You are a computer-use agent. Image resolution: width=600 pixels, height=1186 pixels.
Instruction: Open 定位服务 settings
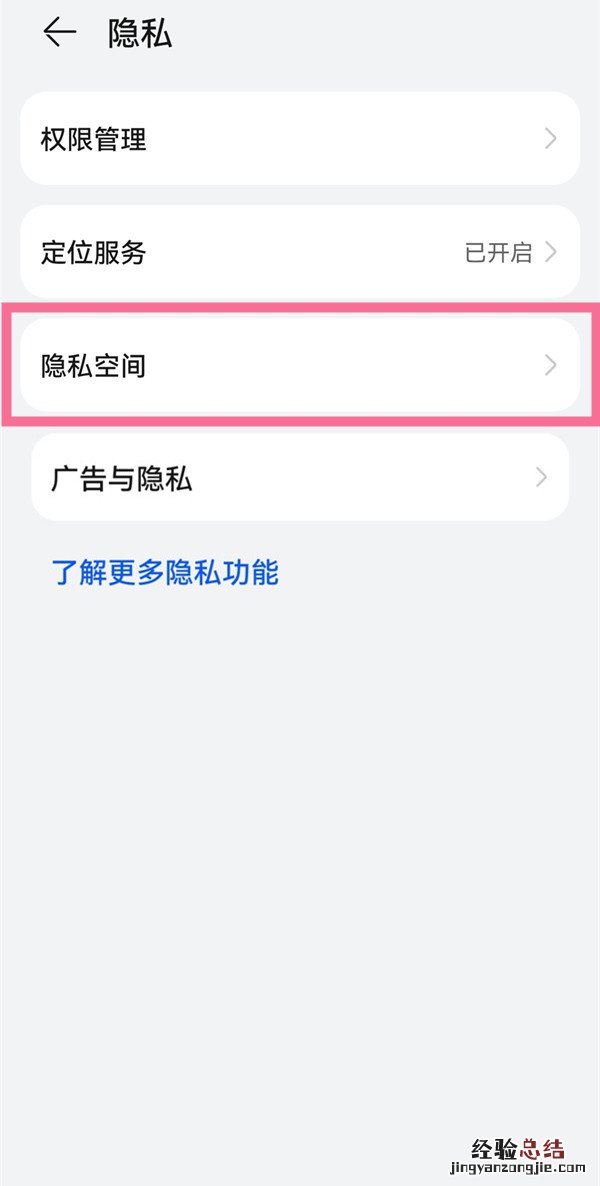point(300,252)
